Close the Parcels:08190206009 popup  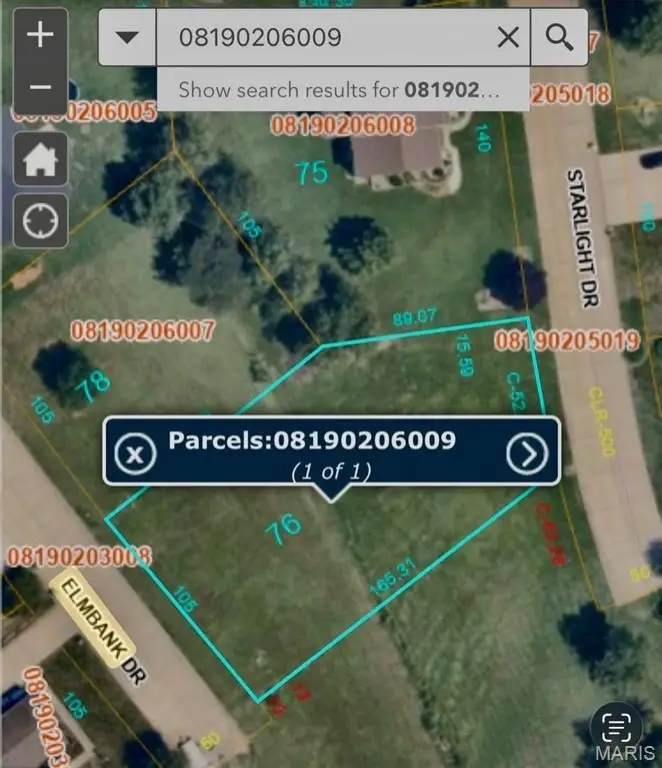tap(135, 455)
